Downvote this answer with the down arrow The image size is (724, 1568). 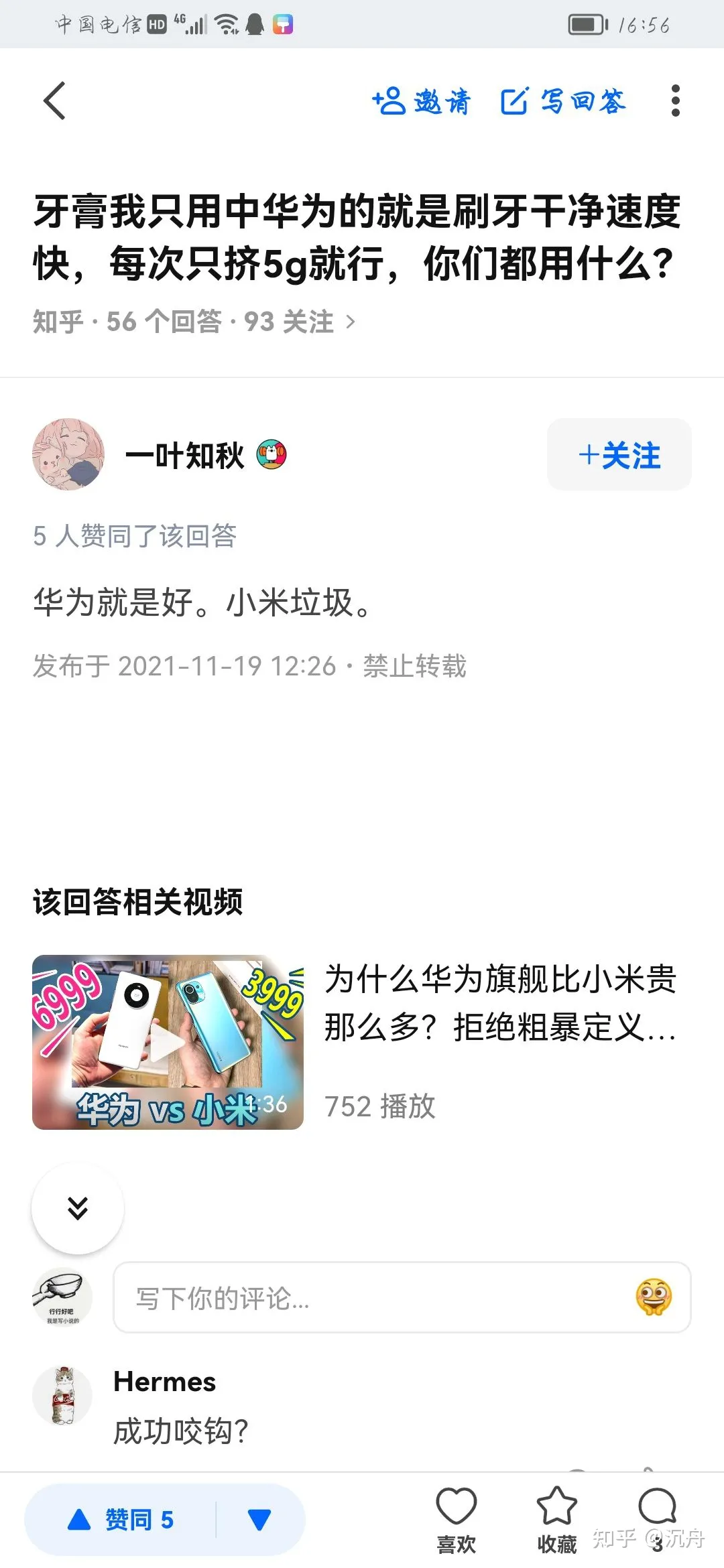(x=259, y=1520)
